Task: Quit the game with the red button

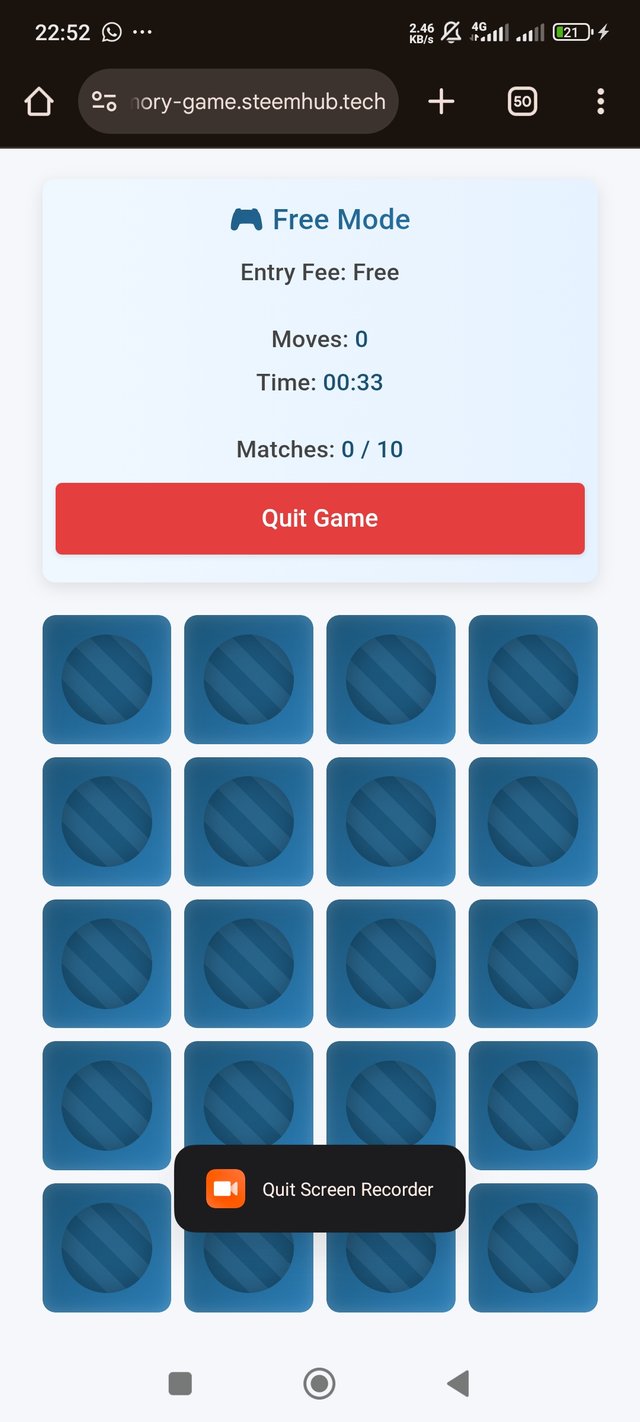Action: click(320, 518)
